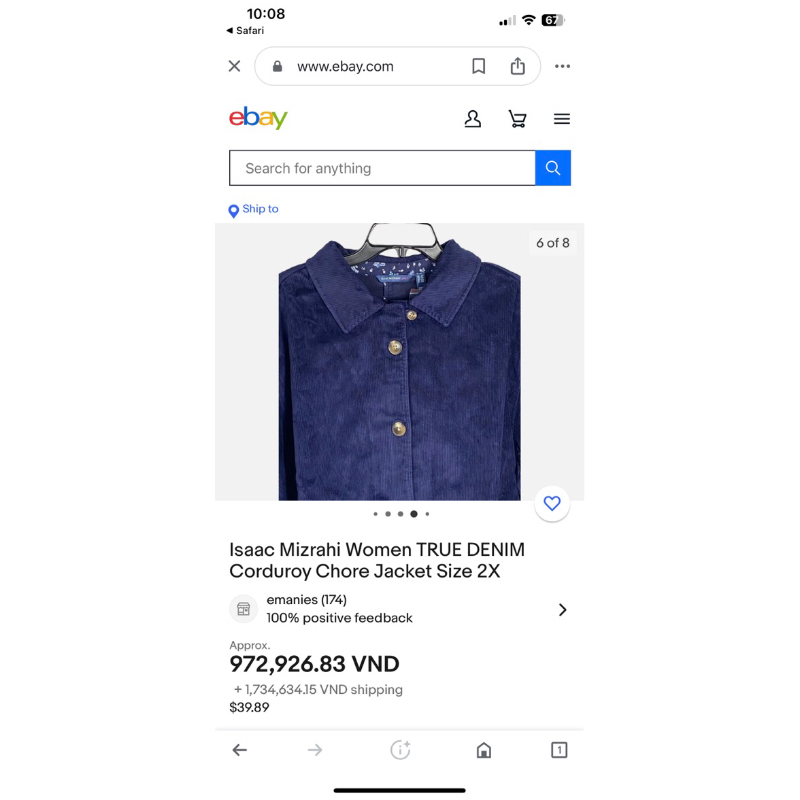
Task: Open the shopping cart
Action: [x=517, y=119]
